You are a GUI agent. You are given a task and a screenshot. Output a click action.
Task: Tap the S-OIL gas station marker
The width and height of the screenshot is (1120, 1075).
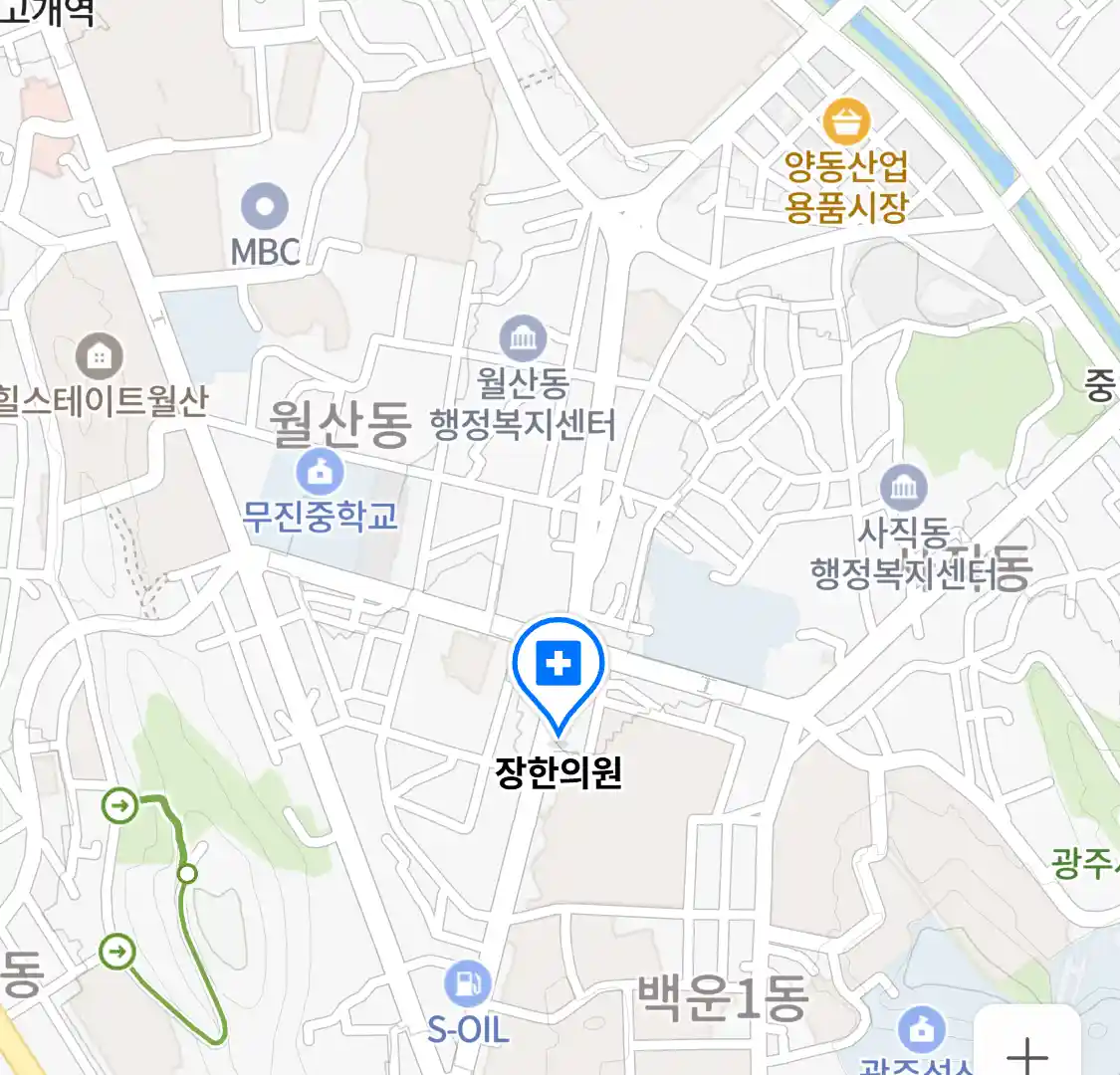pyautogui.click(x=467, y=984)
